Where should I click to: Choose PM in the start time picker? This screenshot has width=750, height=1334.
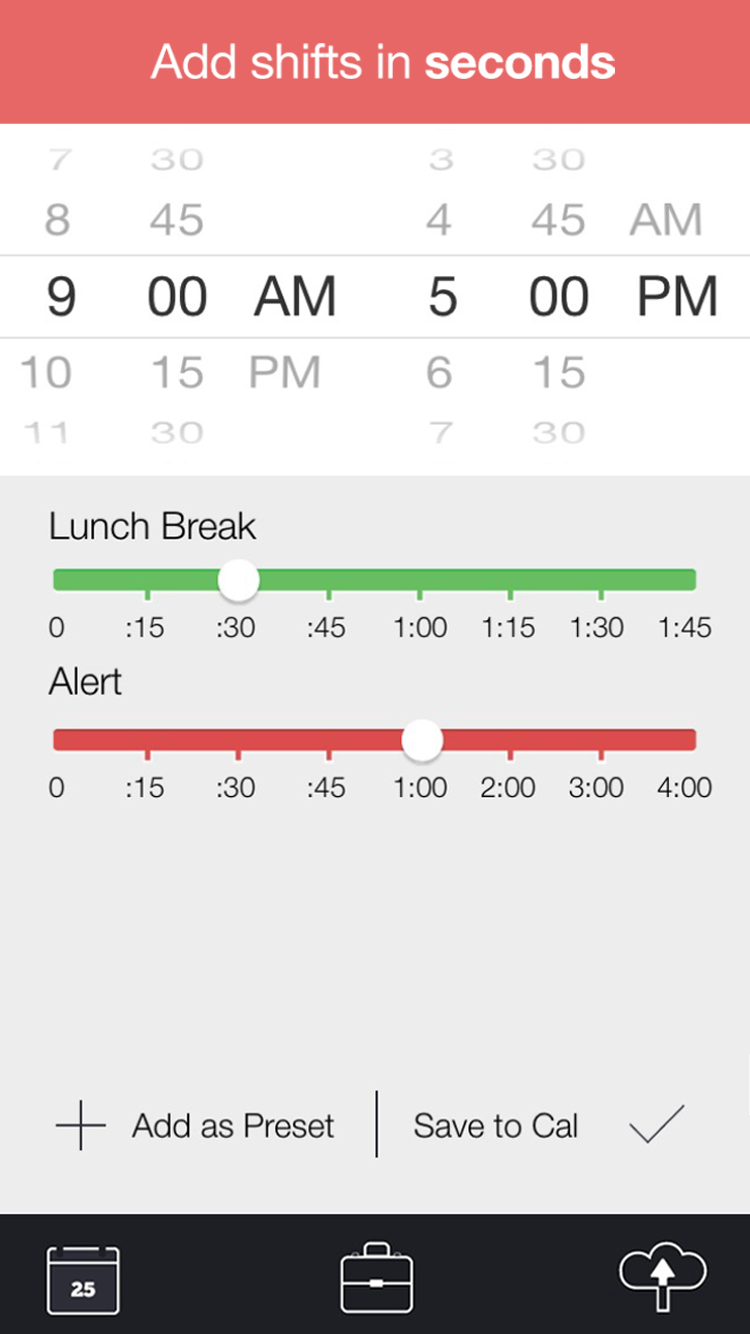(285, 373)
